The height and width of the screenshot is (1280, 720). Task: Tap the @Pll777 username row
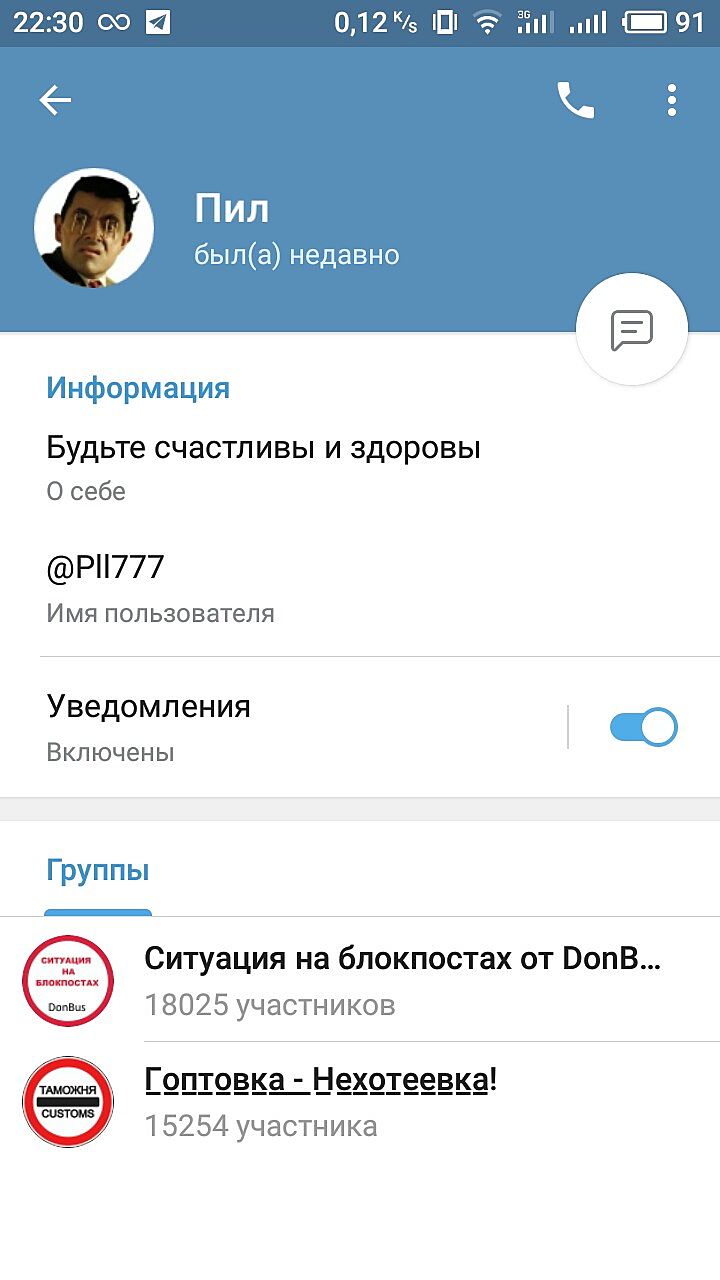click(x=300, y=586)
